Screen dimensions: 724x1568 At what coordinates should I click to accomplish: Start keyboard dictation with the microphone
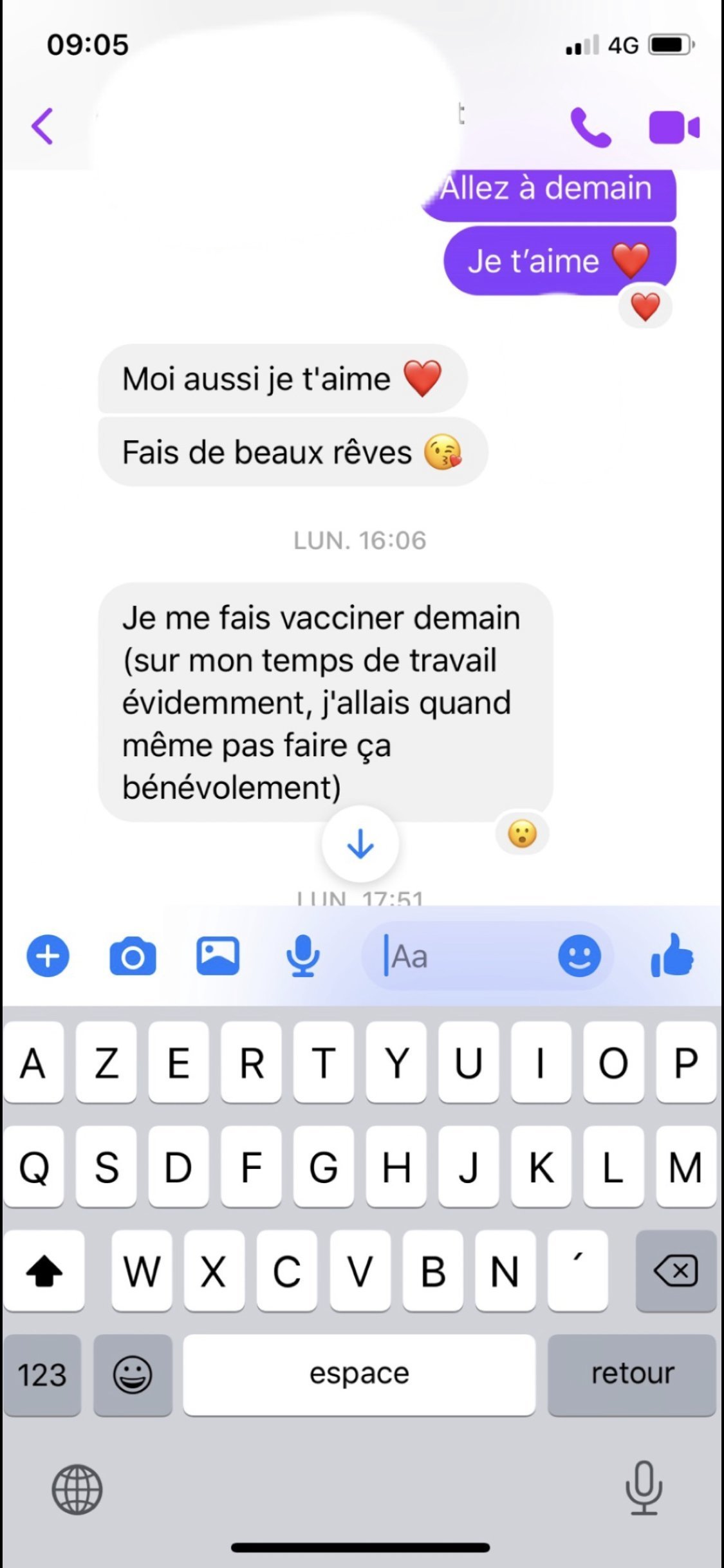644,1488
